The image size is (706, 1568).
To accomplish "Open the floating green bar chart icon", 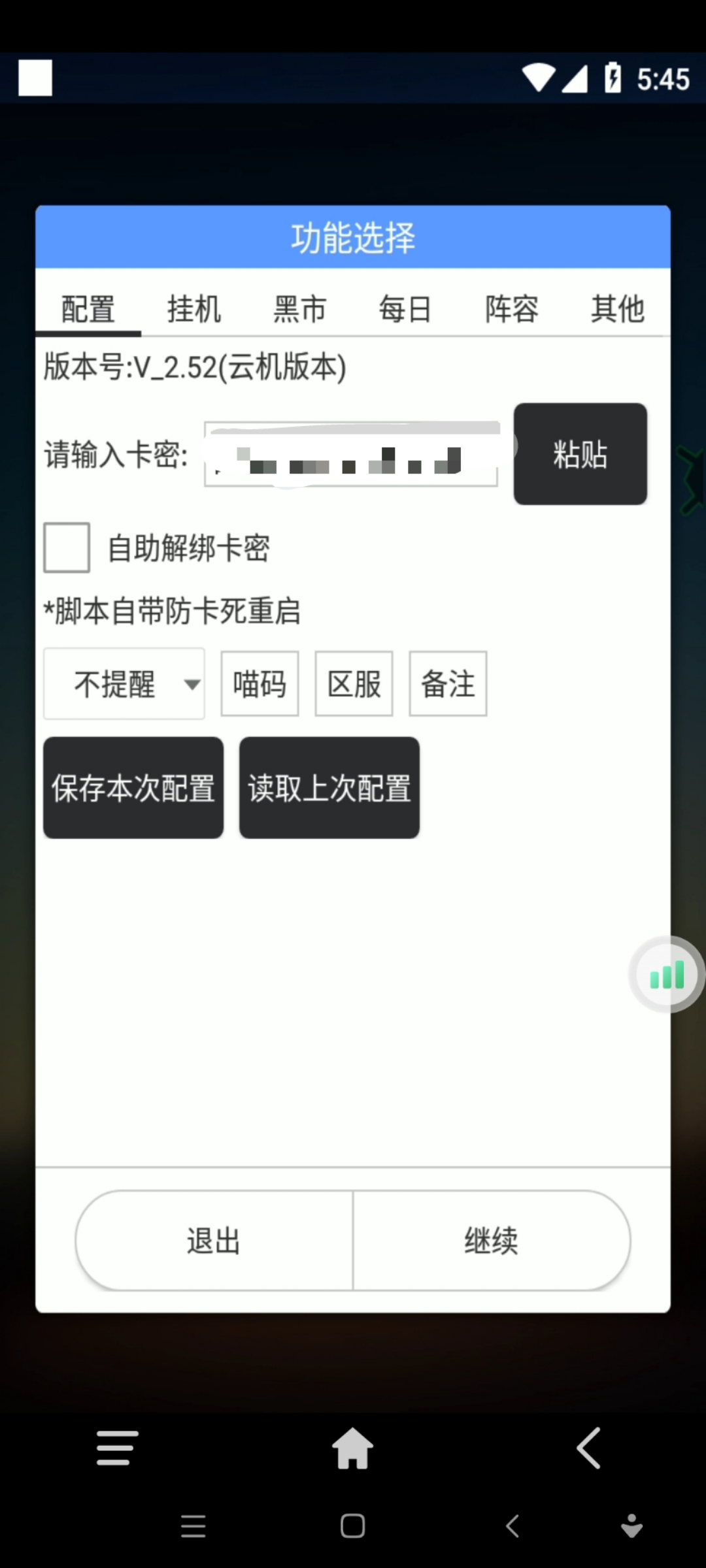I will 667,975.
